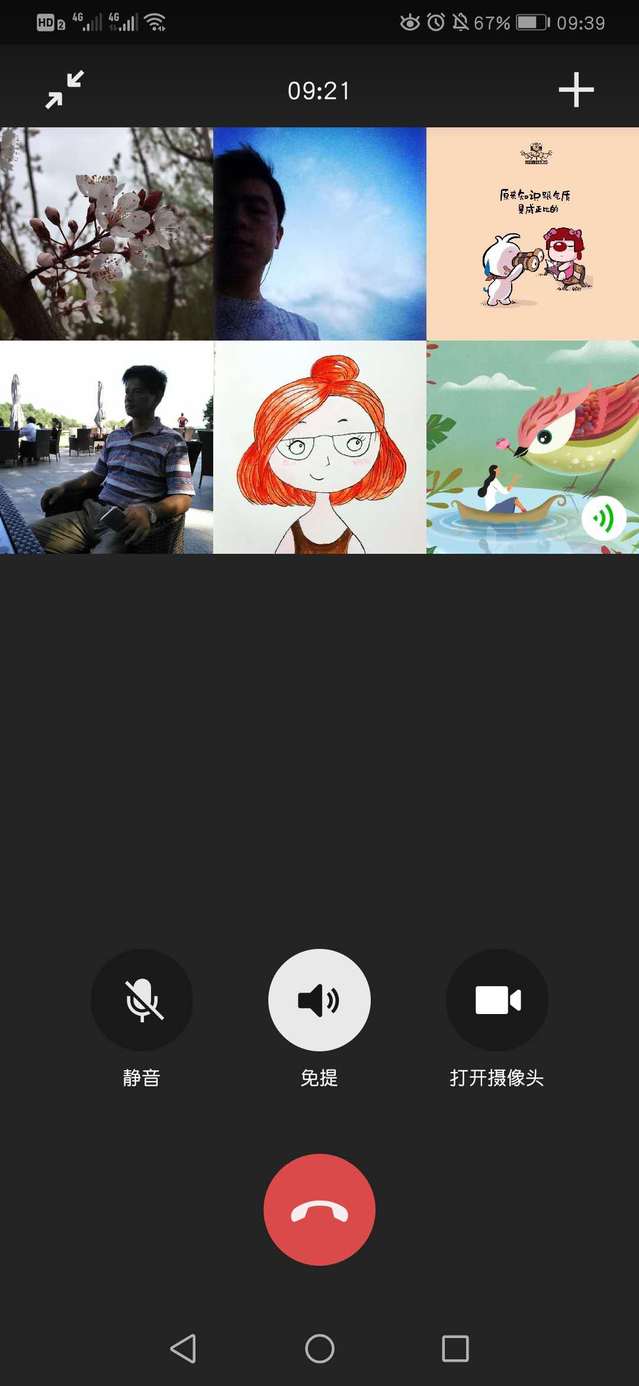Select the cherry blossom participant tile
The width and height of the screenshot is (639, 1386).
tap(106, 234)
